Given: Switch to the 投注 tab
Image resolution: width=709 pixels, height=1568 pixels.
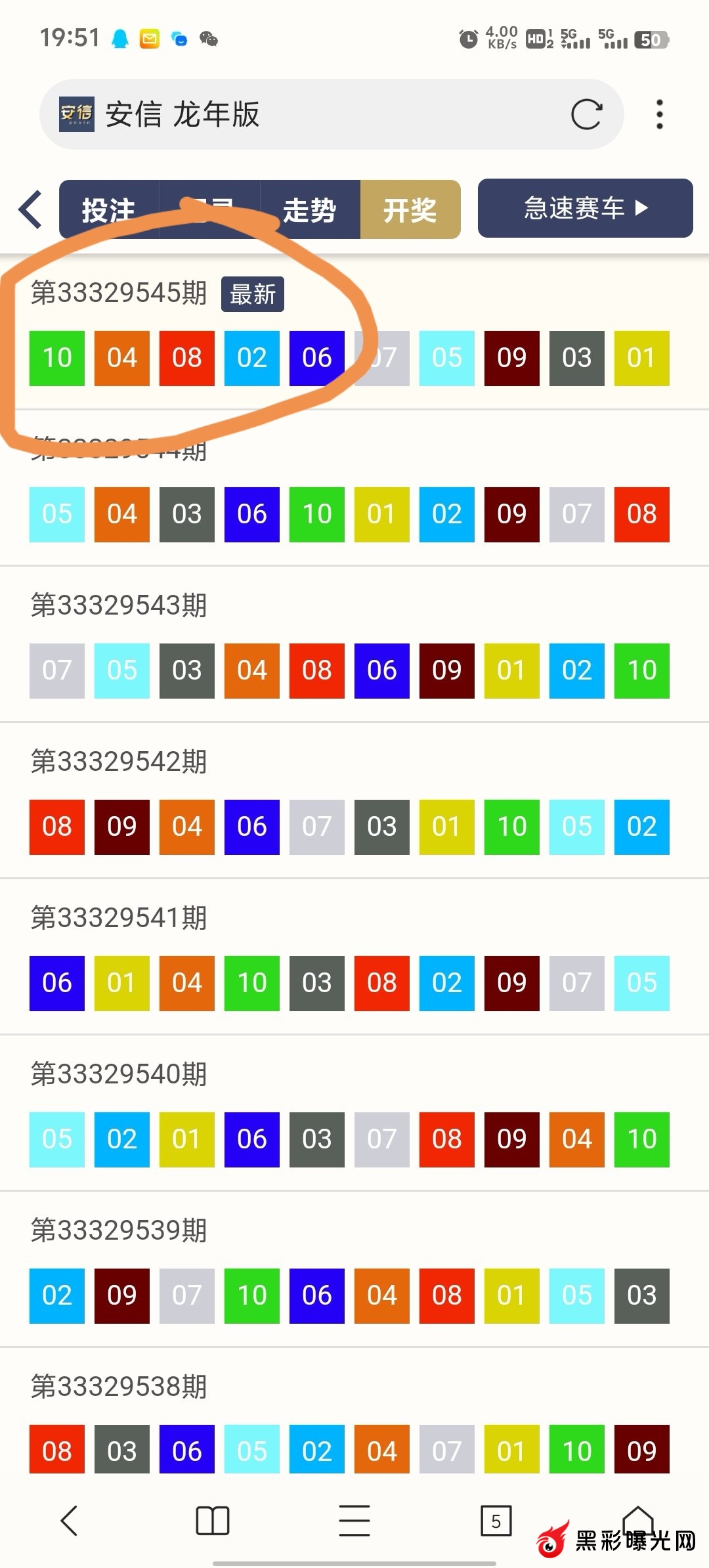Looking at the screenshot, I should (109, 209).
